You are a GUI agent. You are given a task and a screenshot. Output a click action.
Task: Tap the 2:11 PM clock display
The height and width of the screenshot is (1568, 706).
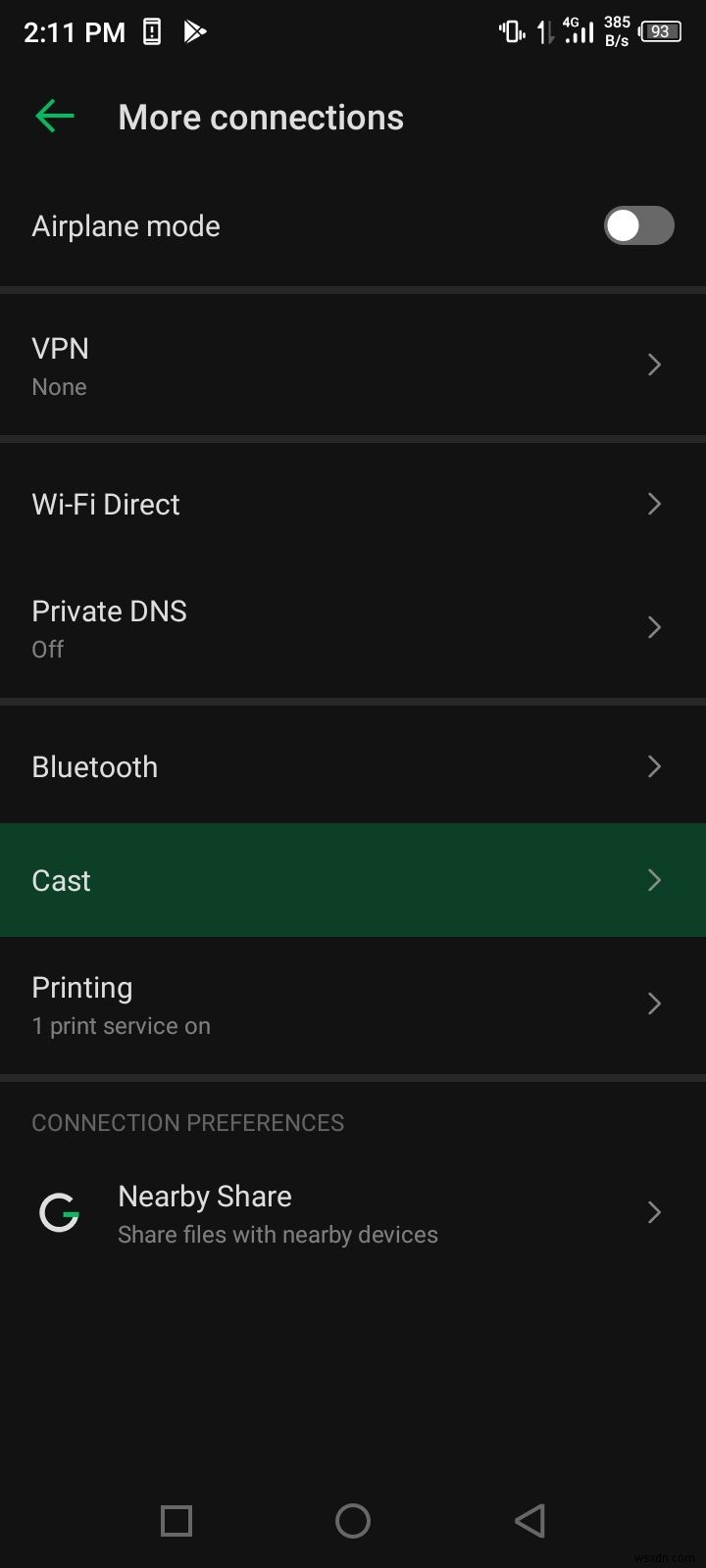(74, 30)
